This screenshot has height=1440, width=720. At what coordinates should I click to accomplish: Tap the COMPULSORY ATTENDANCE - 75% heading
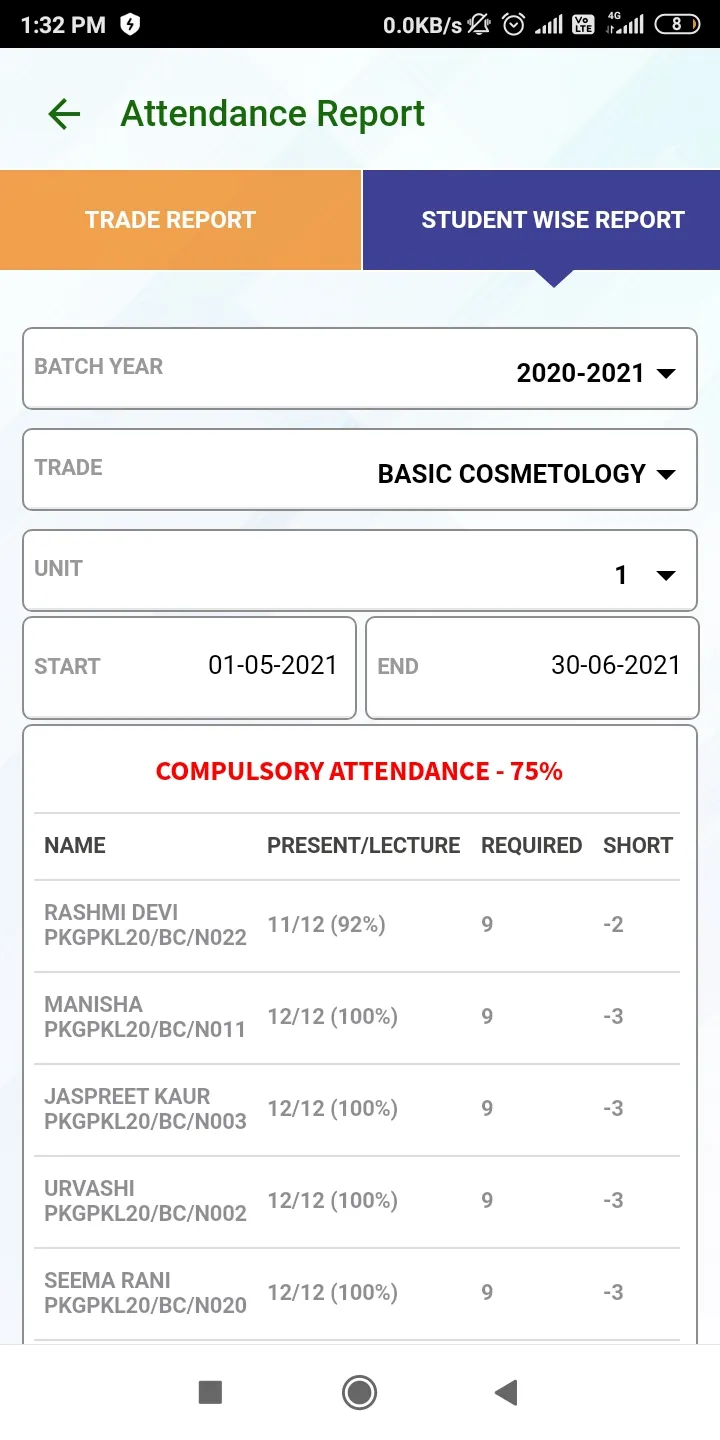click(360, 771)
